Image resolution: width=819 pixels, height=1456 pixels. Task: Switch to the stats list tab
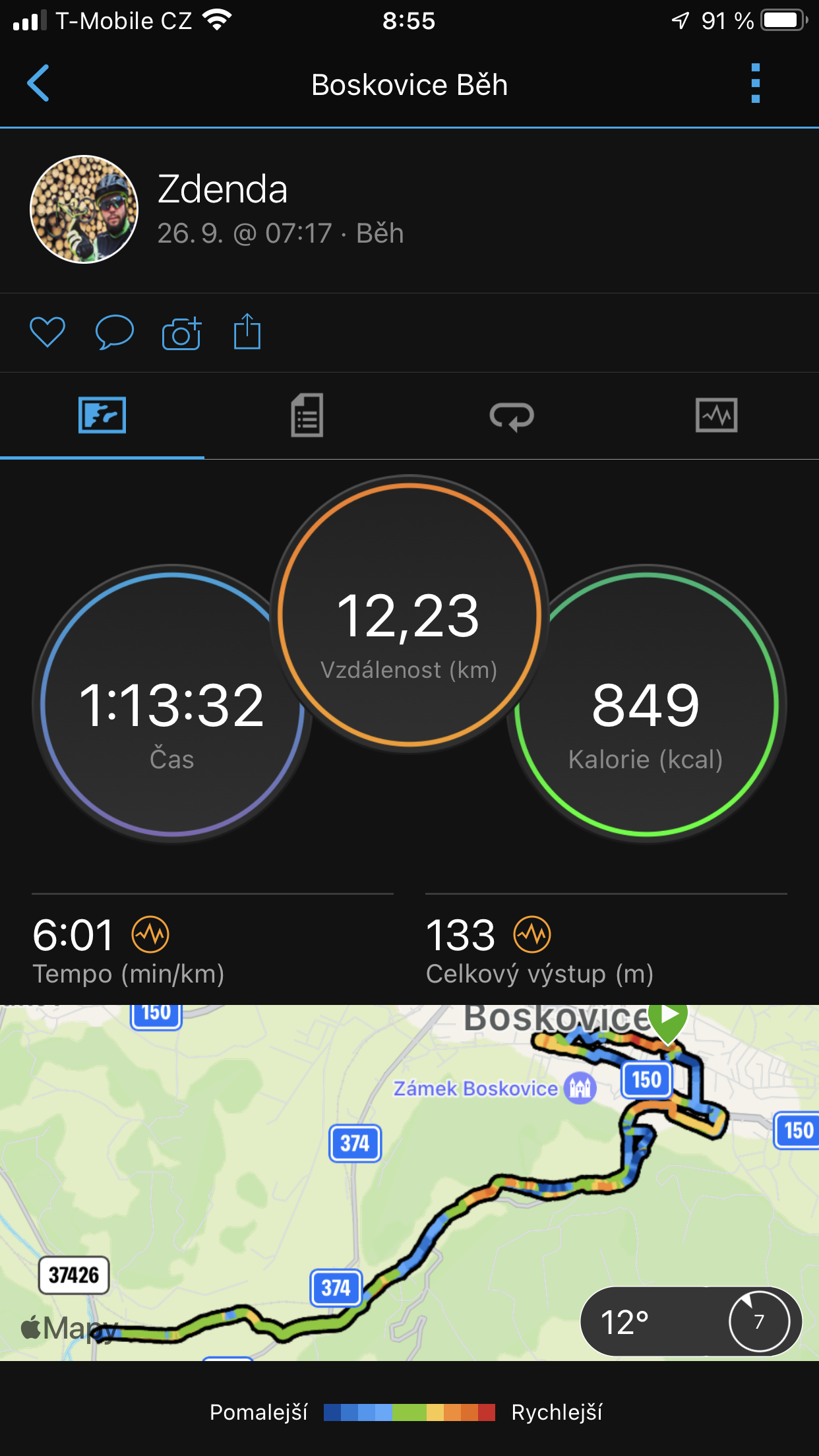tap(307, 415)
